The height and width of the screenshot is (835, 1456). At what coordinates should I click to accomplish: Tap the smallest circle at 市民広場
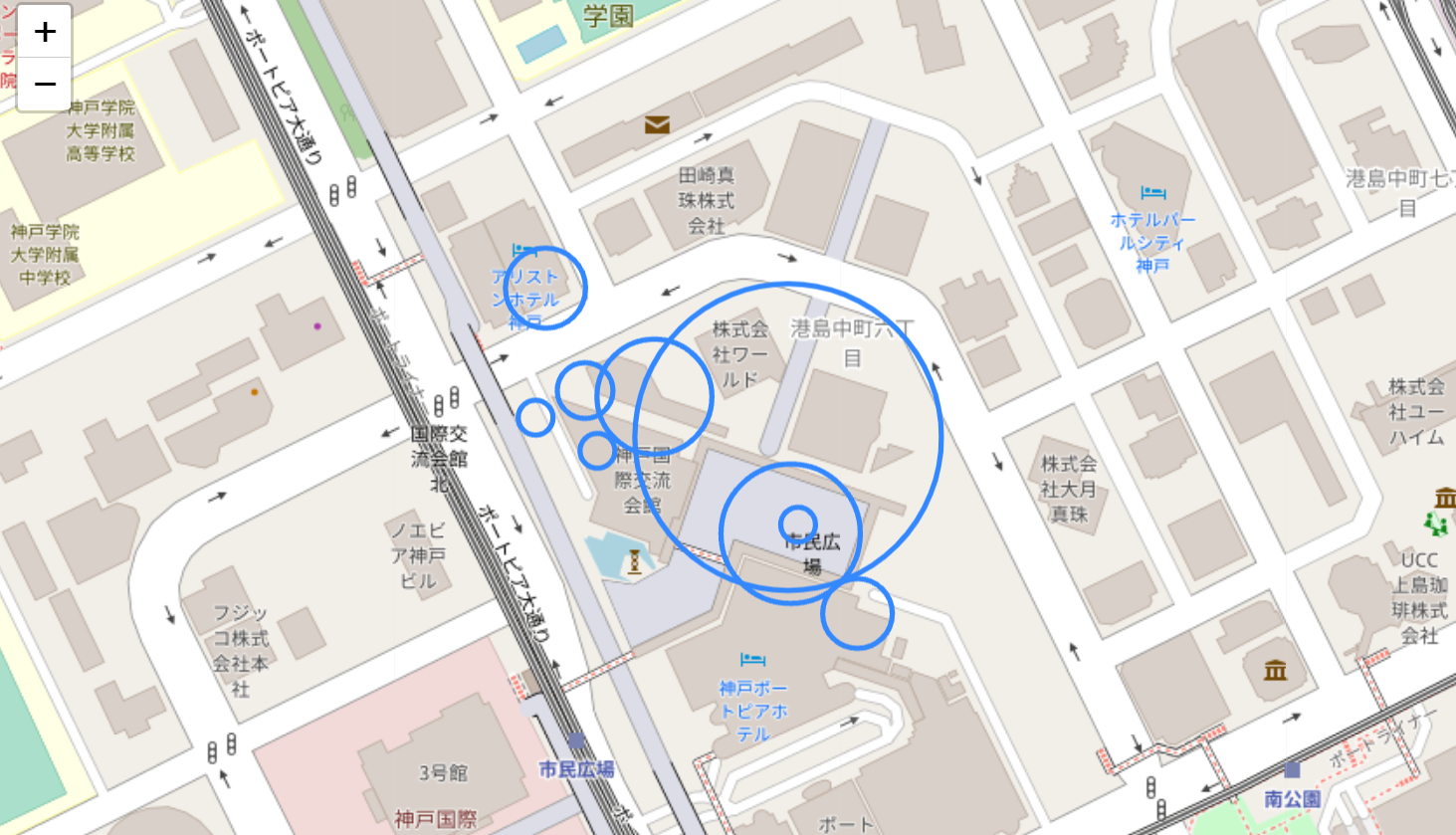798,523
